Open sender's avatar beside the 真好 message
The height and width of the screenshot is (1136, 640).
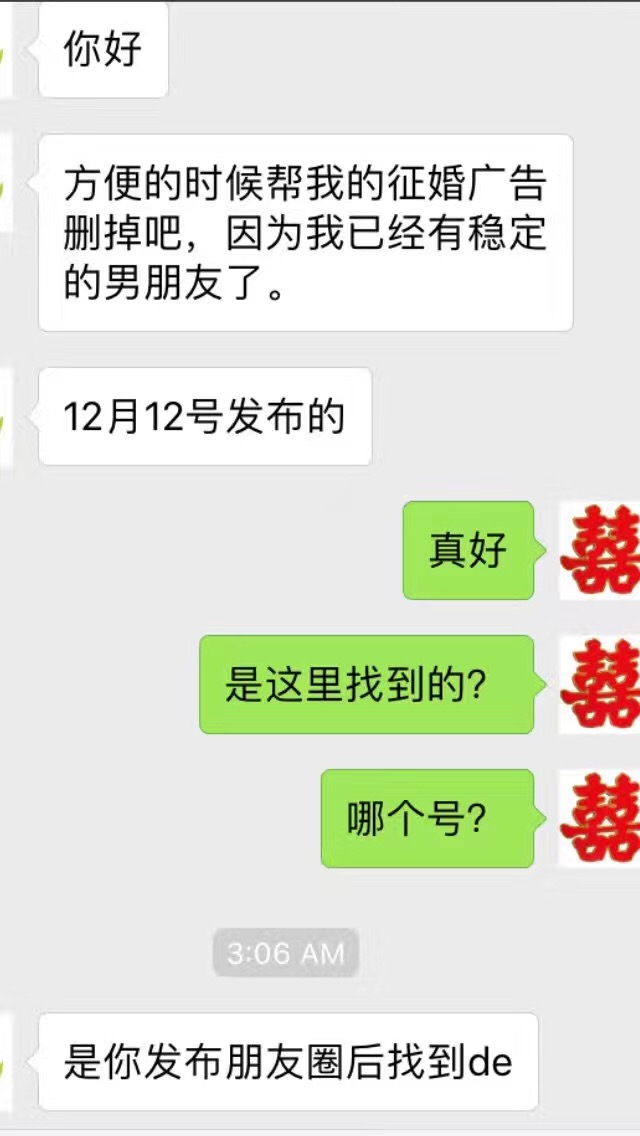[600, 551]
